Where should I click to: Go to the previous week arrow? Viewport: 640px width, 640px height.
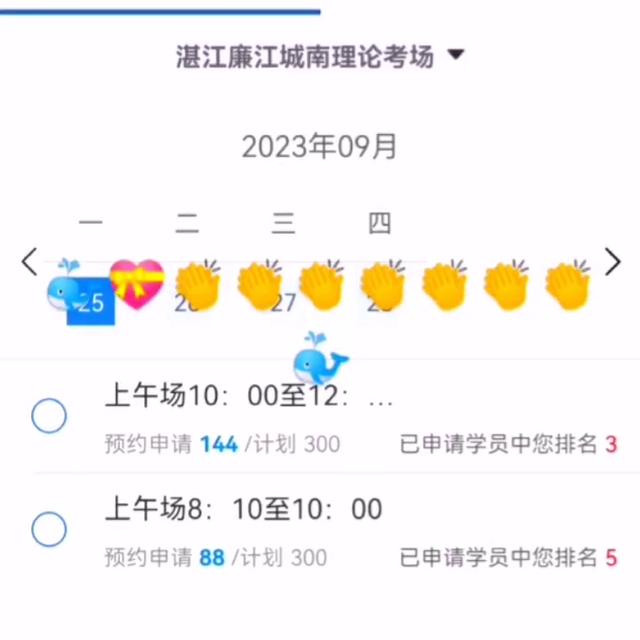pyautogui.click(x=30, y=262)
